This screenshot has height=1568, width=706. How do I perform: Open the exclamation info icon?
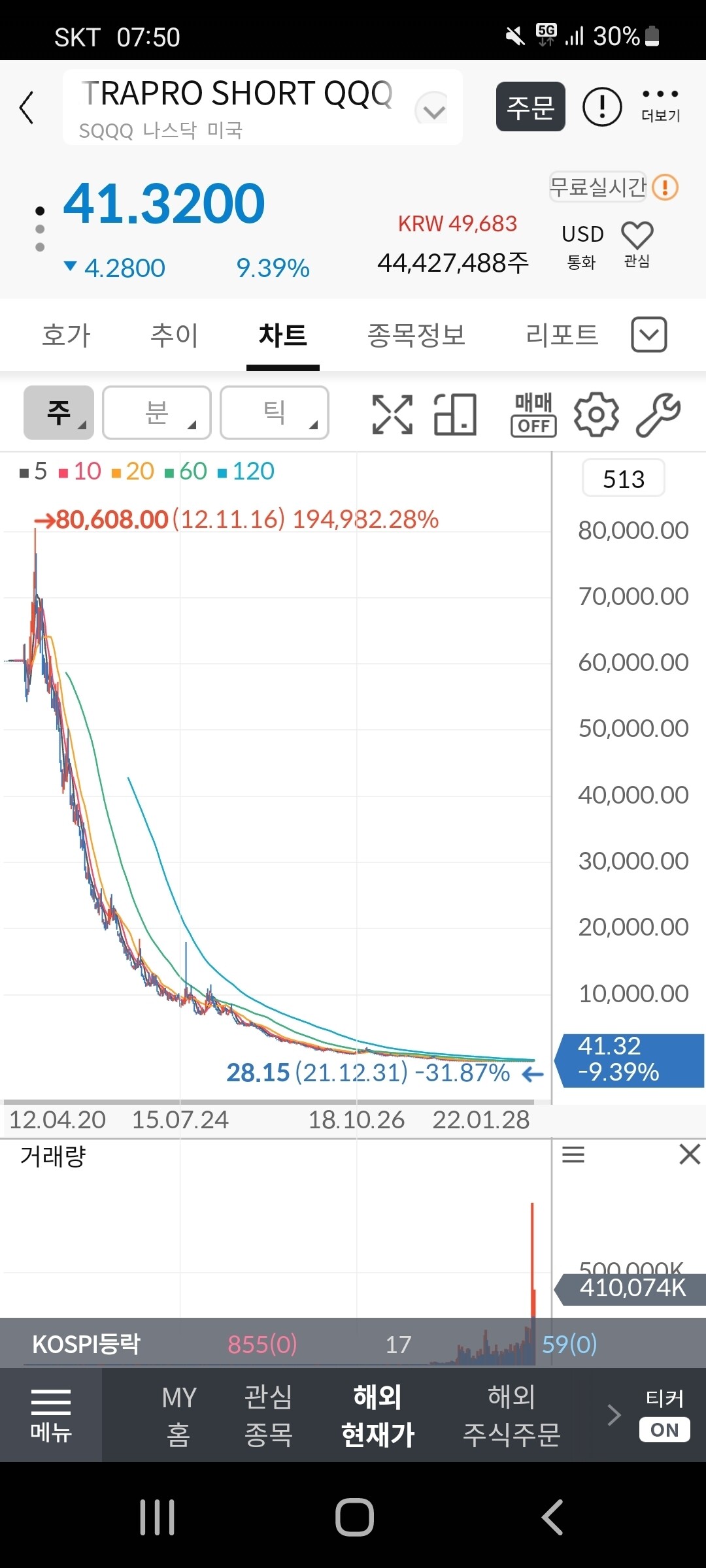click(x=601, y=106)
